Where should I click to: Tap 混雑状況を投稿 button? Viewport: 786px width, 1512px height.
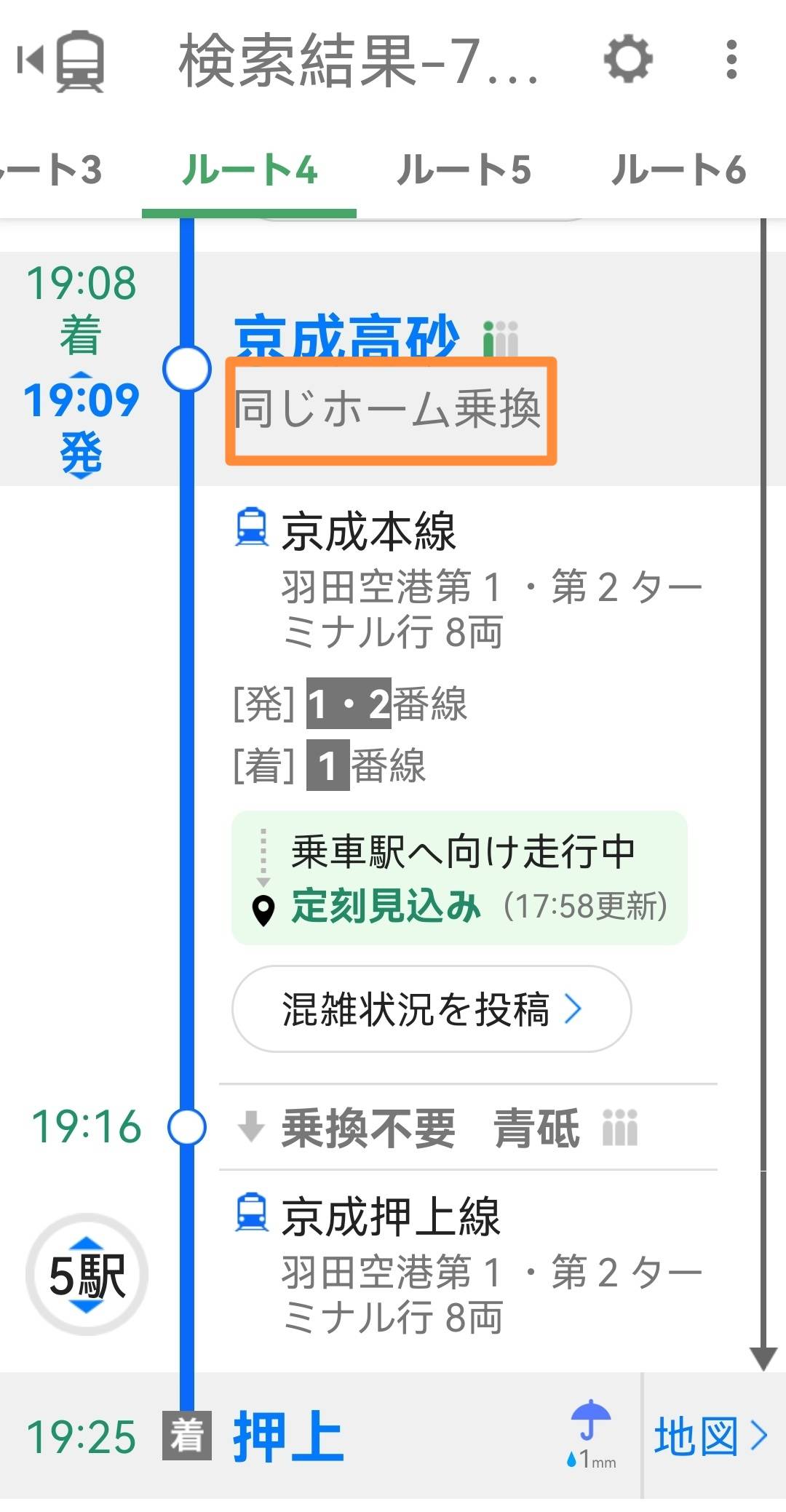(431, 1009)
